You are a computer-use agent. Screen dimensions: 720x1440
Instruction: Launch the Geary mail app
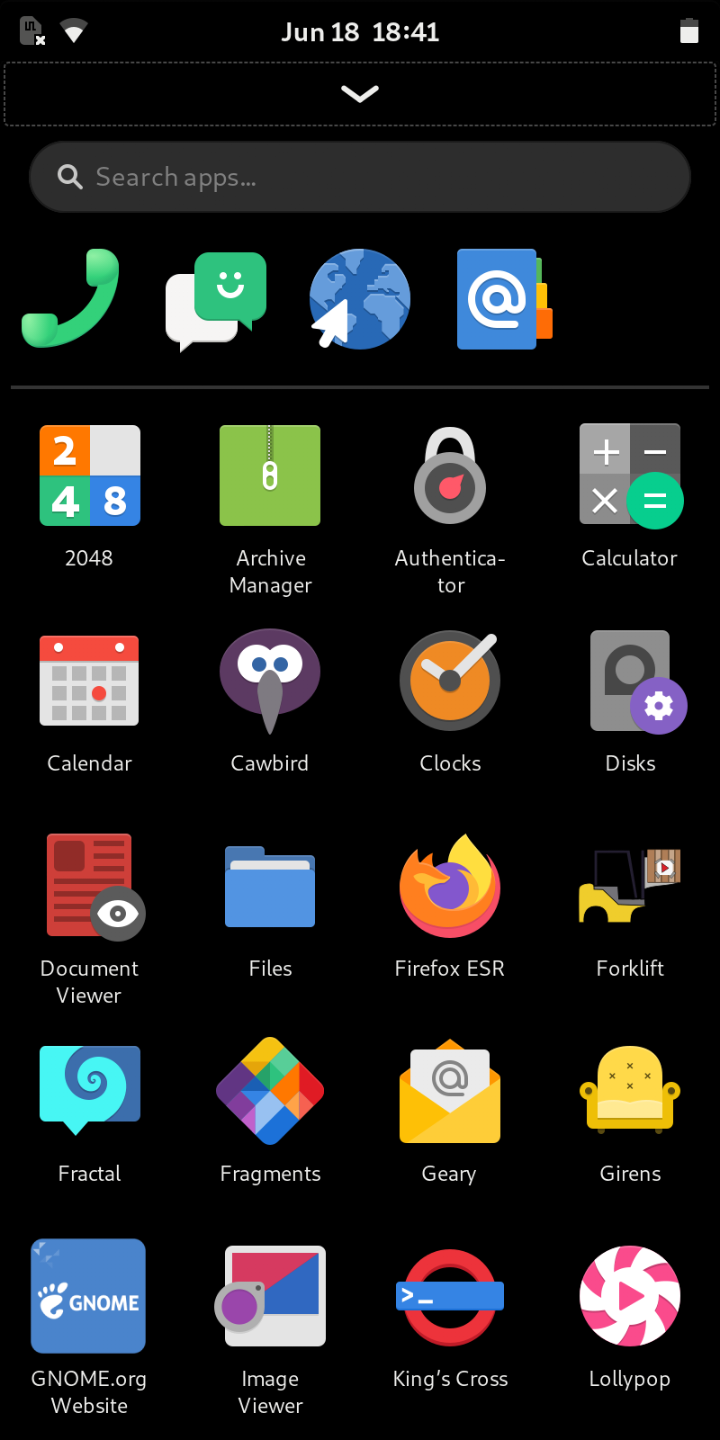click(450, 1091)
